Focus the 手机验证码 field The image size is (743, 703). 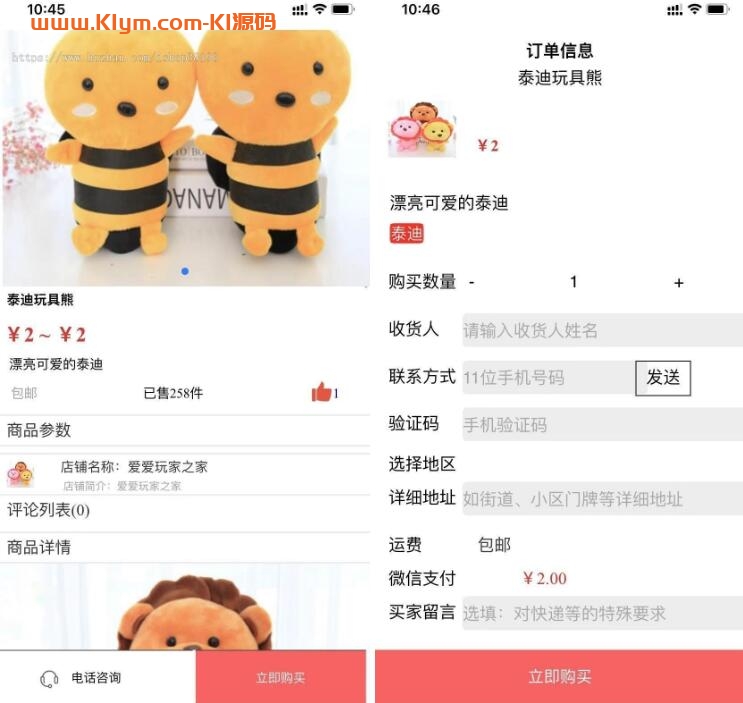pos(602,424)
